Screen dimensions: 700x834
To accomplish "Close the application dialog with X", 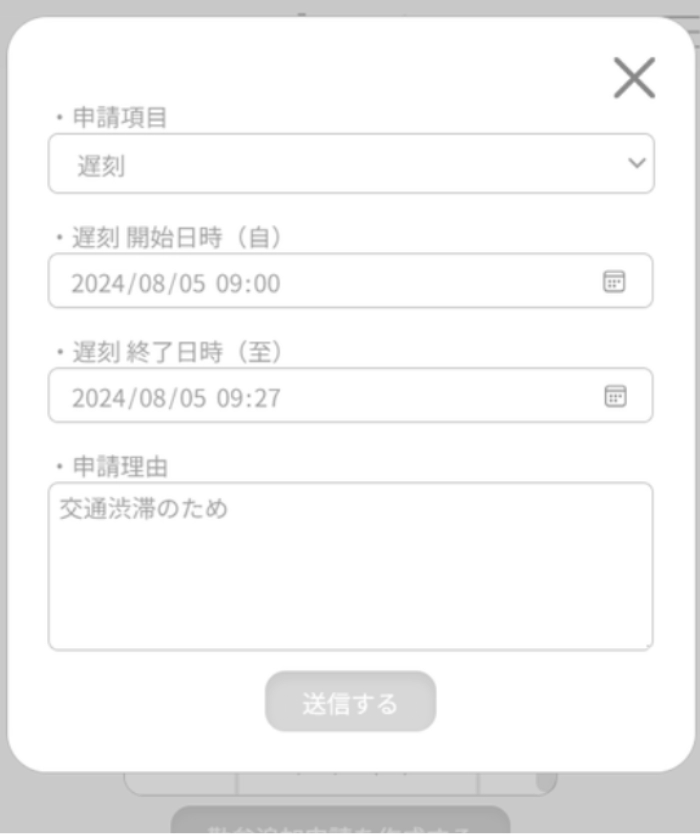I will click(634, 78).
